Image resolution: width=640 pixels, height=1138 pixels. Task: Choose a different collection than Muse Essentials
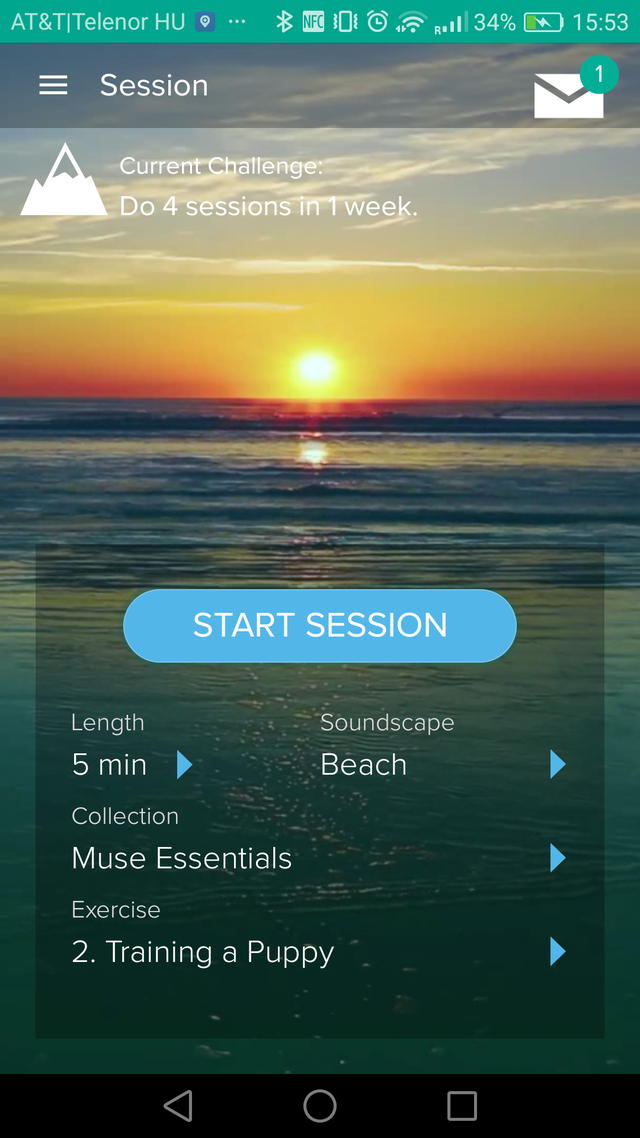318,858
